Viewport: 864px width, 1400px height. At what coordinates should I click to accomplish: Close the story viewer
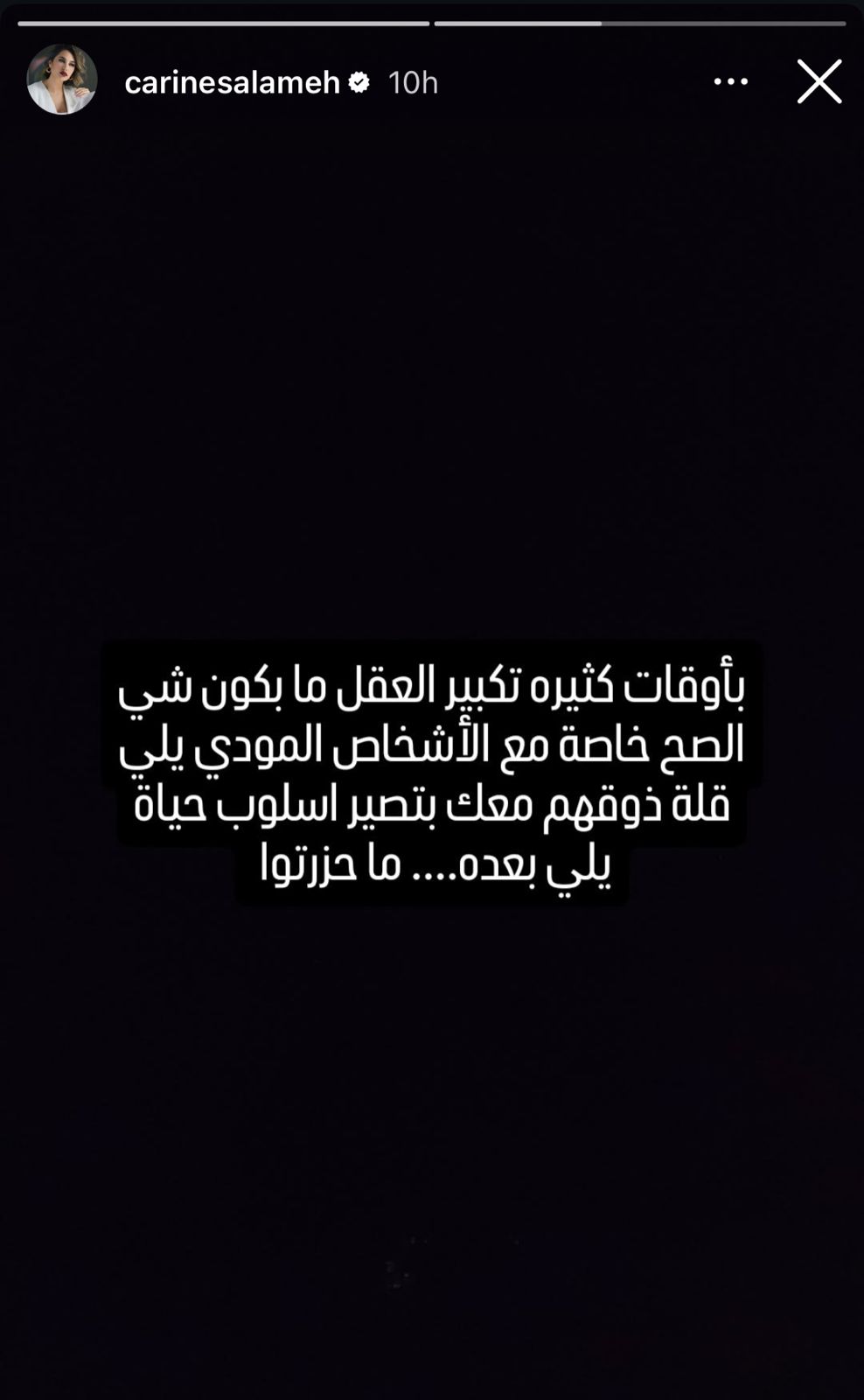point(819,82)
